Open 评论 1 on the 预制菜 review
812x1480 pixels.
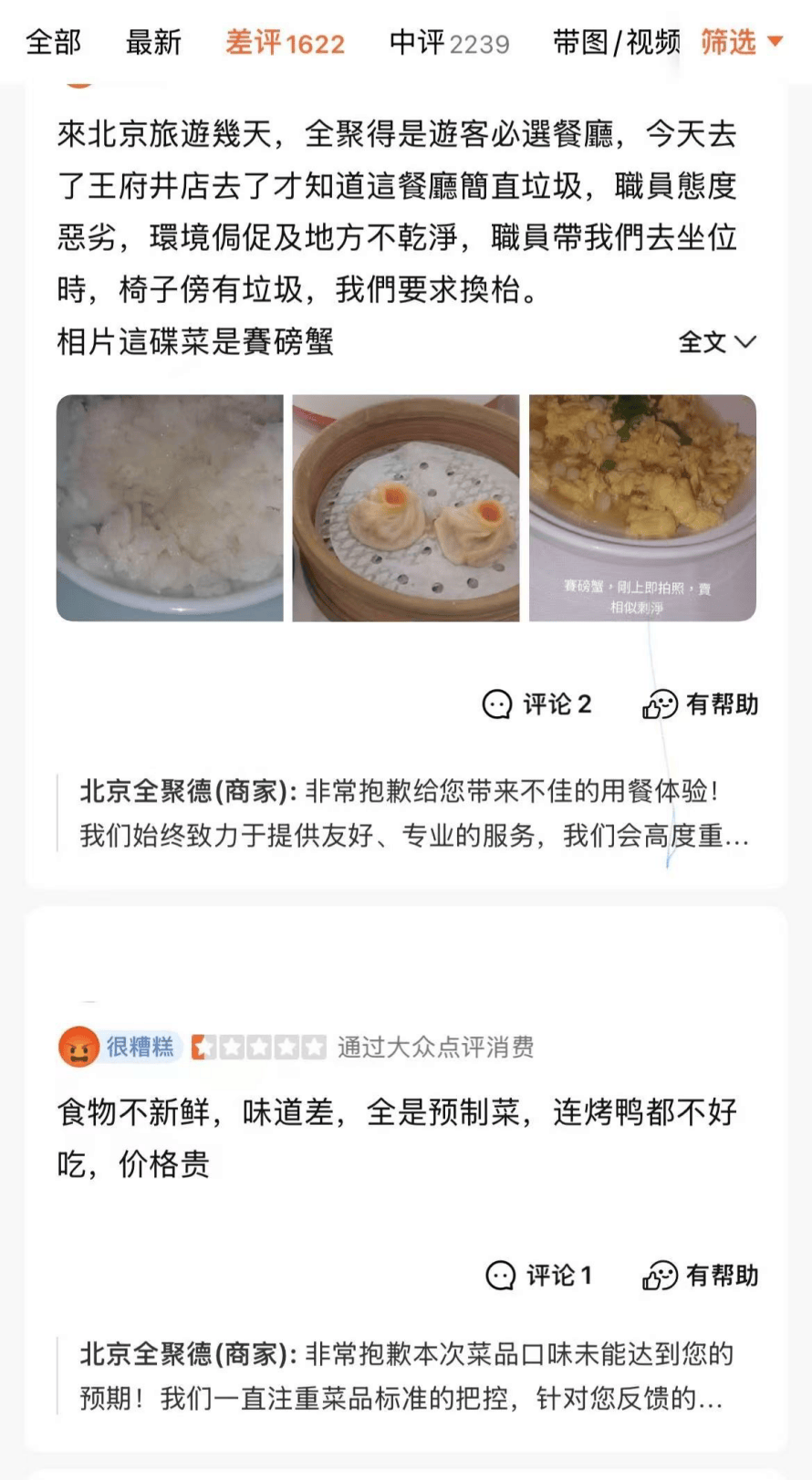[539, 1275]
